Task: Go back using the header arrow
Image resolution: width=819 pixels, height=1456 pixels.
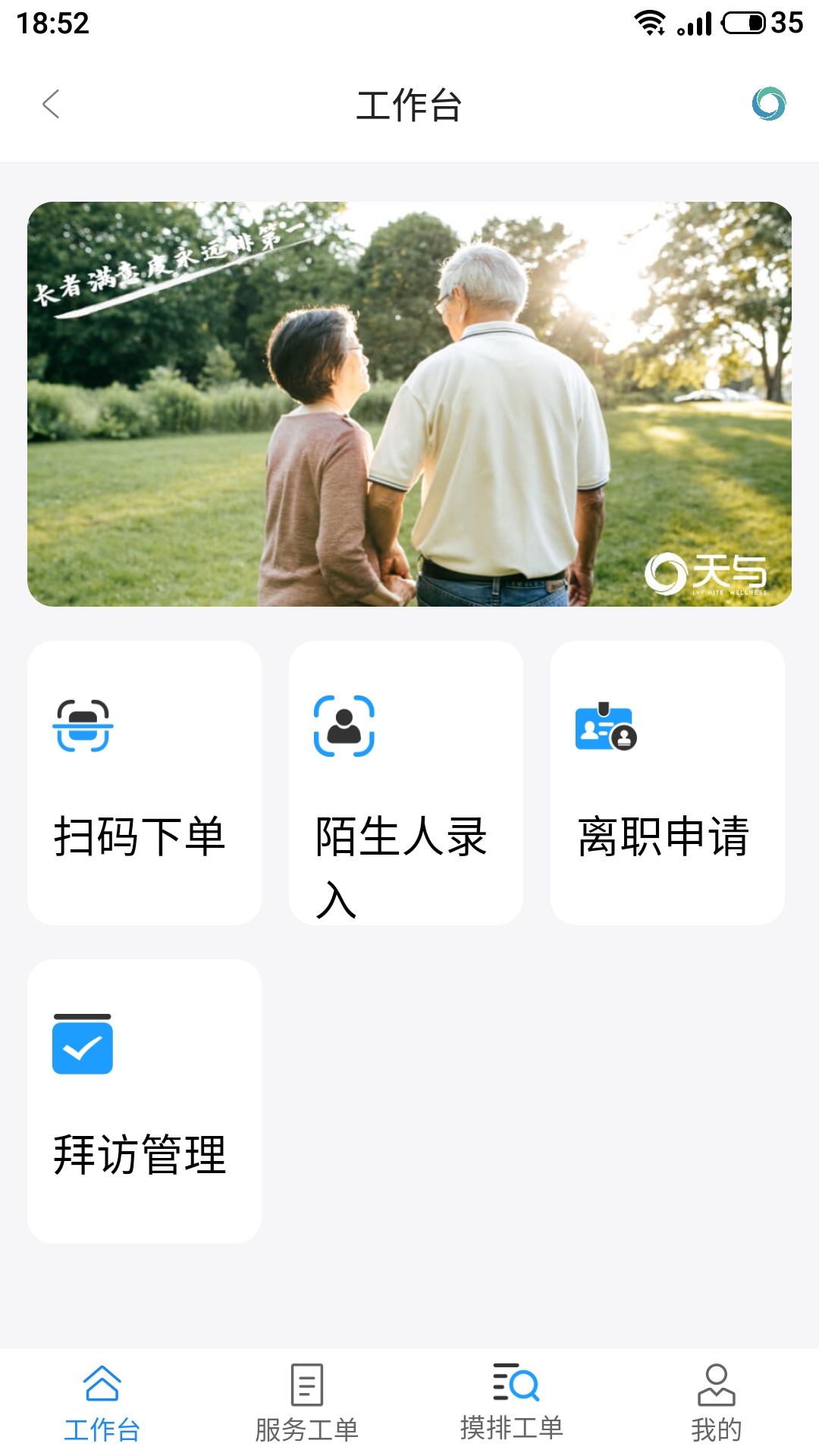Action: (51, 105)
